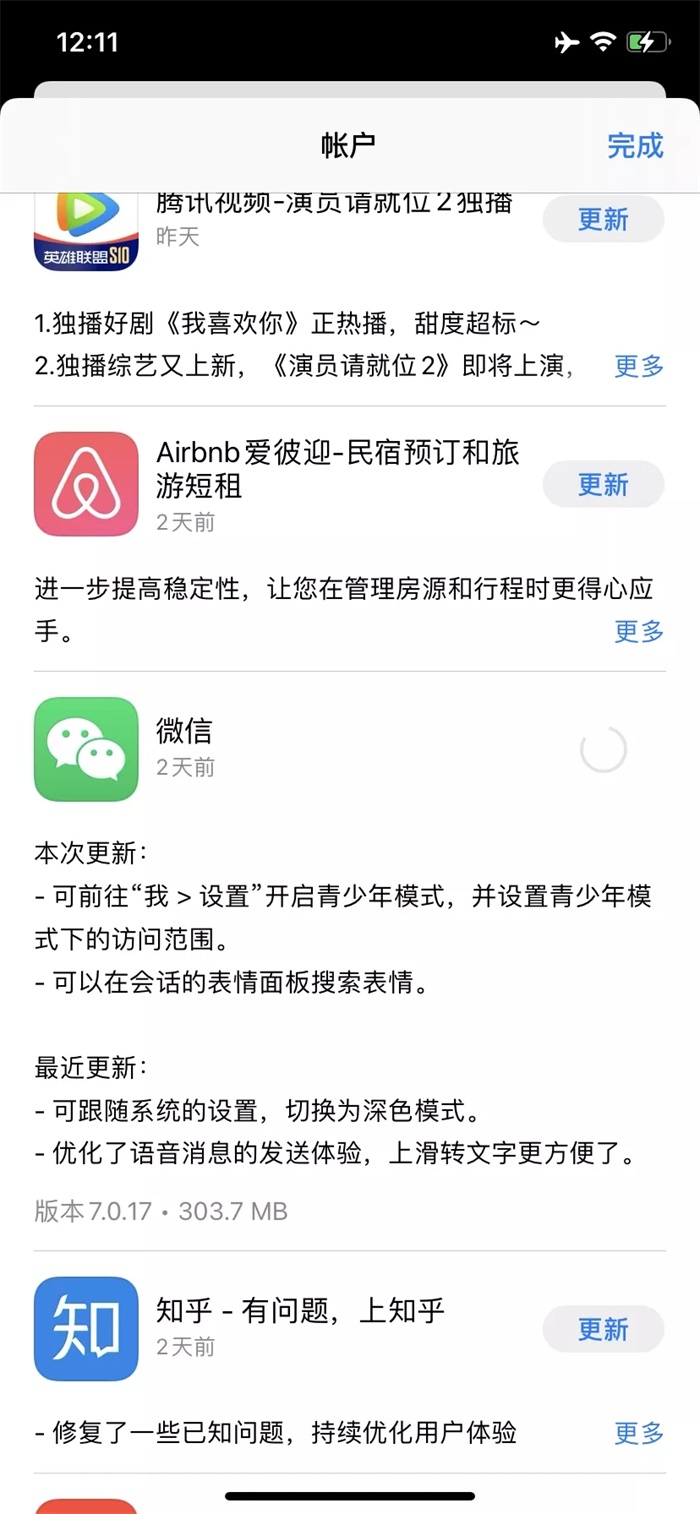Update the 知乎 app
This screenshot has height=1514, width=700.
coord(603,1329)
